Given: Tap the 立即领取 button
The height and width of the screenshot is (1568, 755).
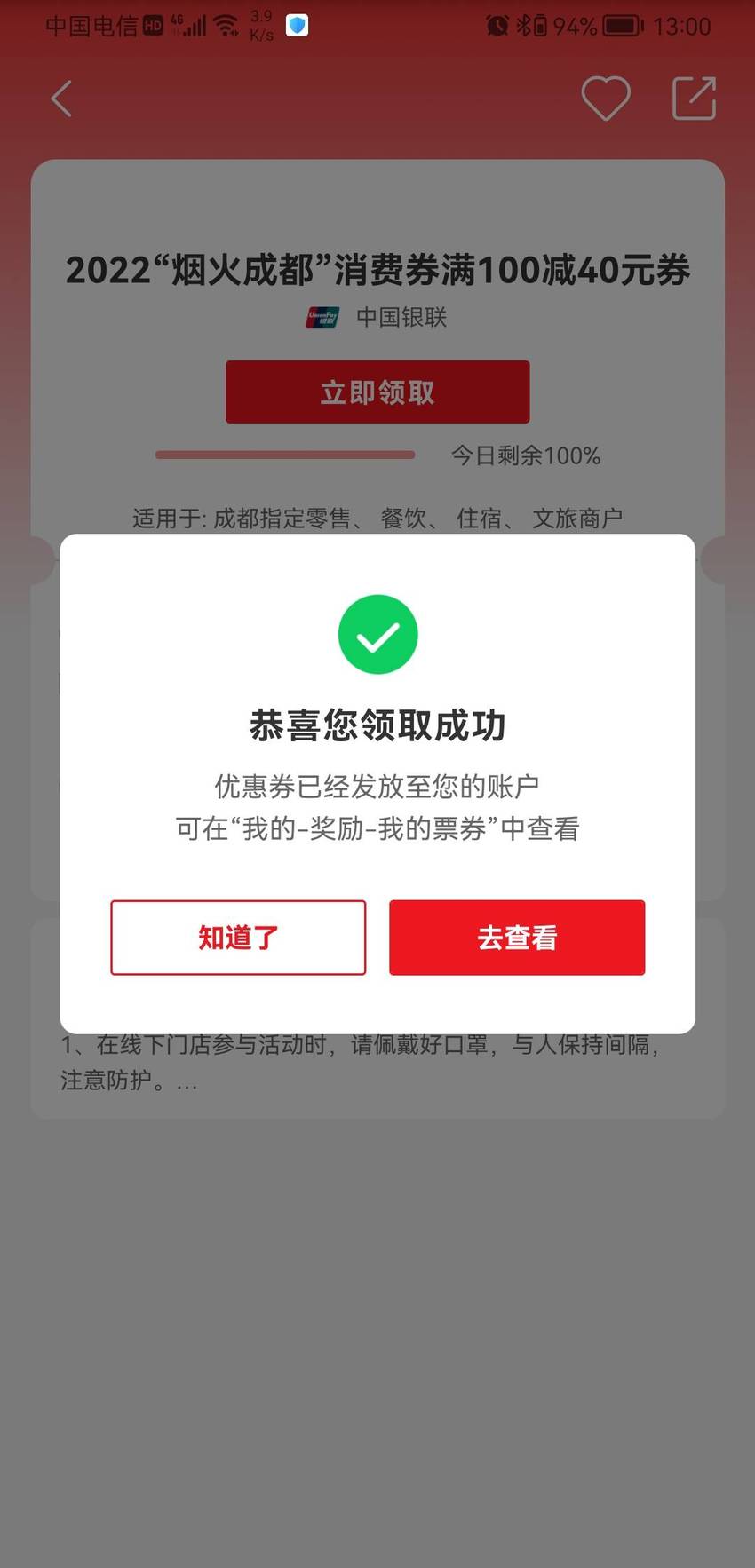Looking at the screenshot, I should click(377, 392).
